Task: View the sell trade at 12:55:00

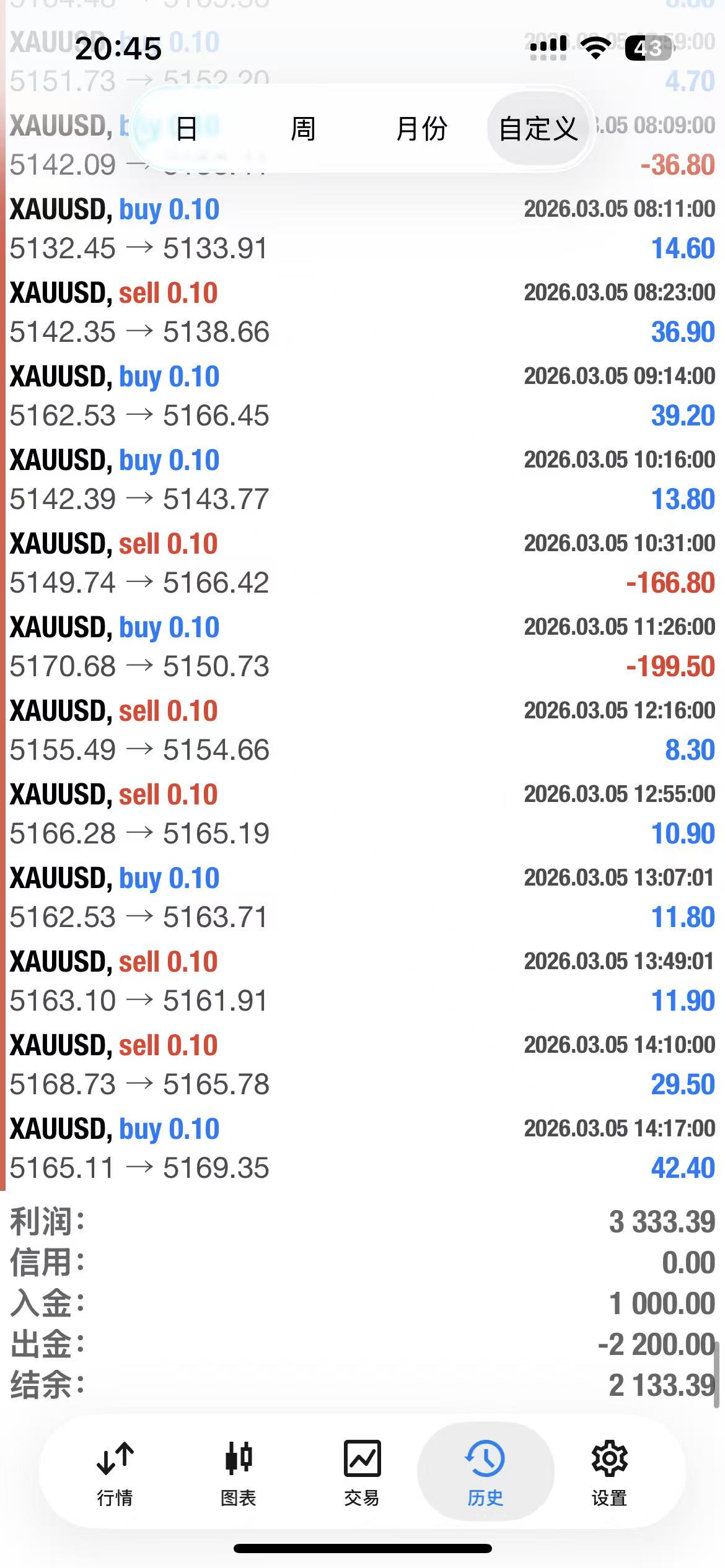Action: pos(362,814)
